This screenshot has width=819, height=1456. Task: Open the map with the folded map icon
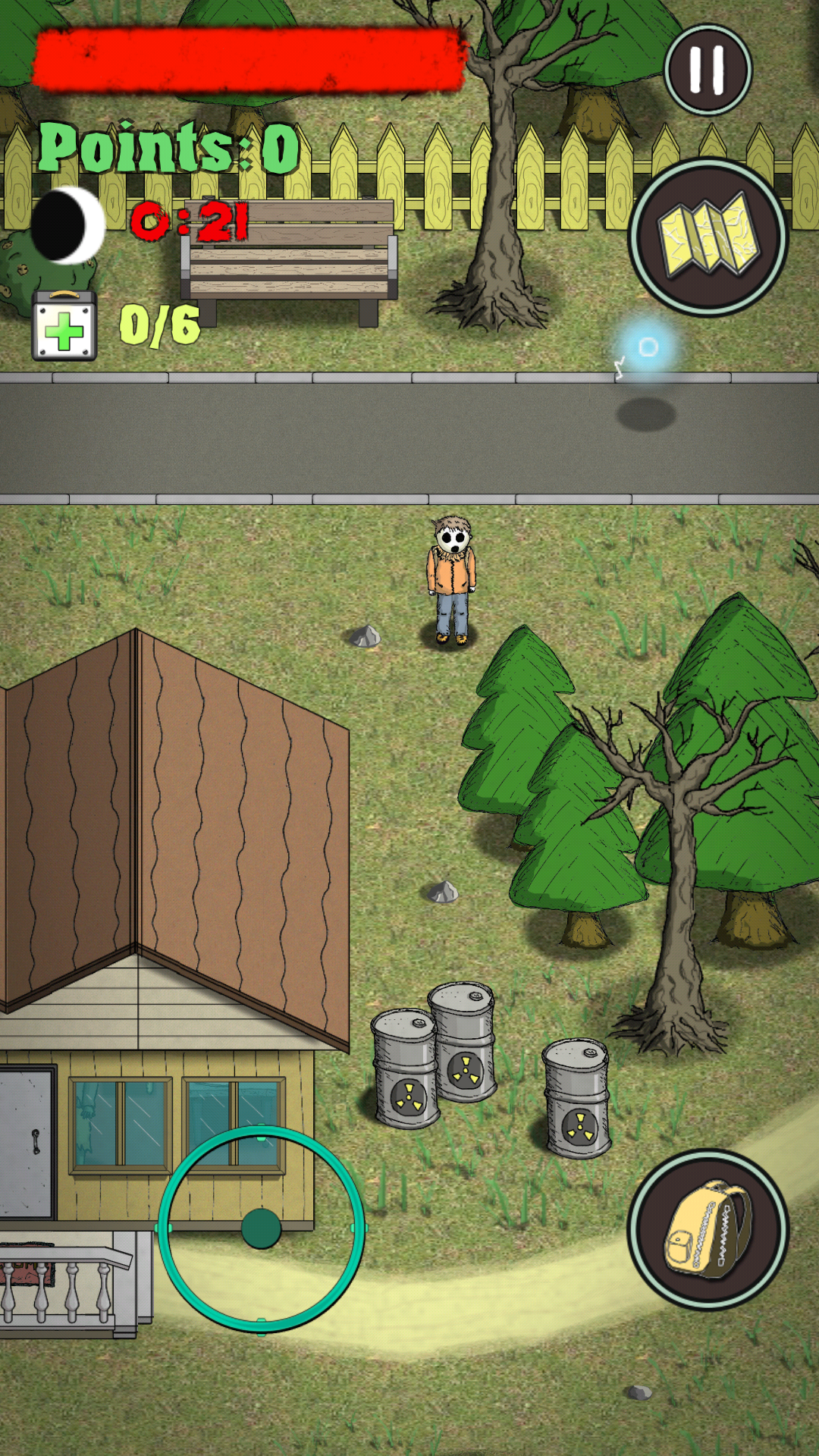(707, 237)
